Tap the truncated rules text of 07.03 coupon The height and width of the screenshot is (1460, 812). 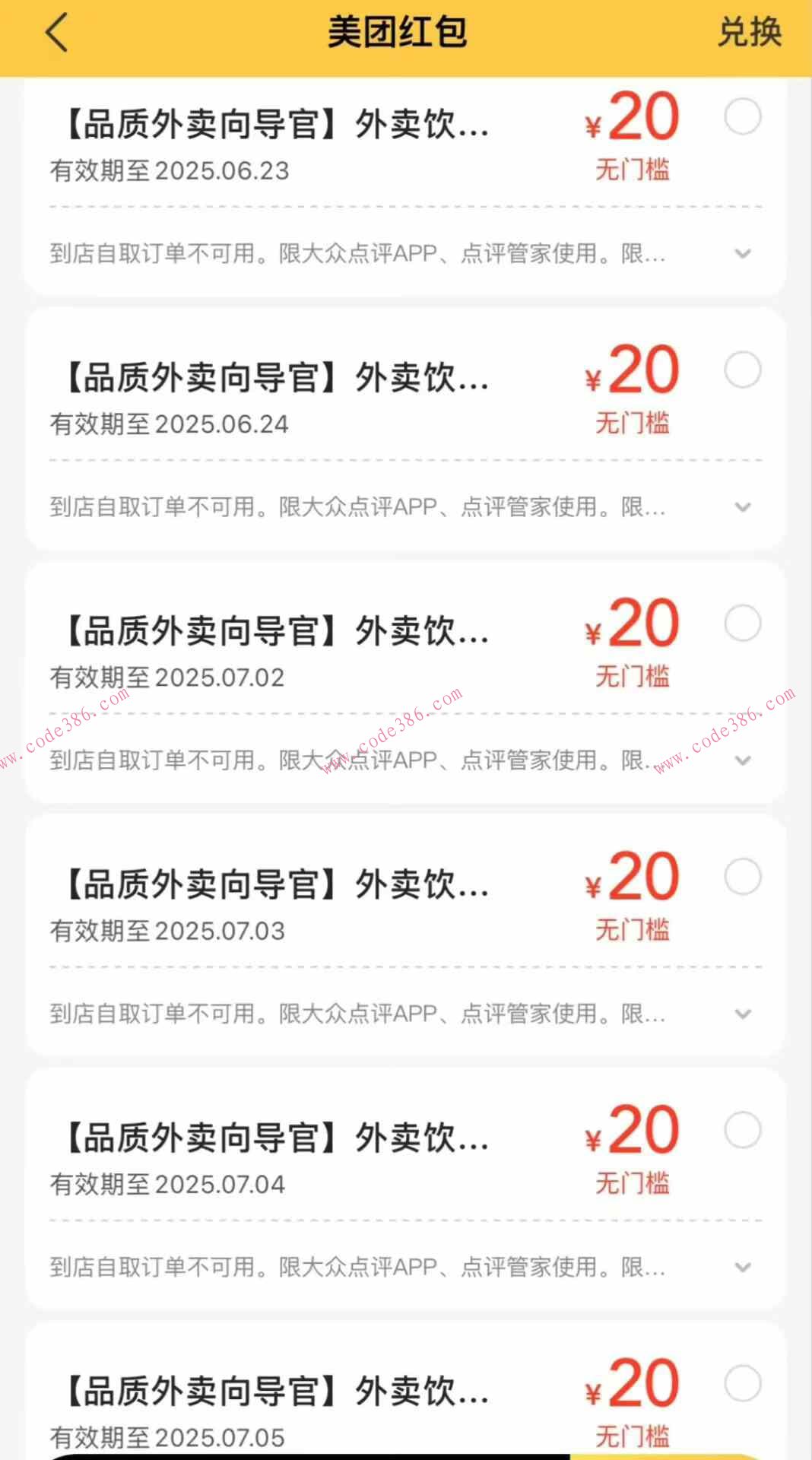357,1014
